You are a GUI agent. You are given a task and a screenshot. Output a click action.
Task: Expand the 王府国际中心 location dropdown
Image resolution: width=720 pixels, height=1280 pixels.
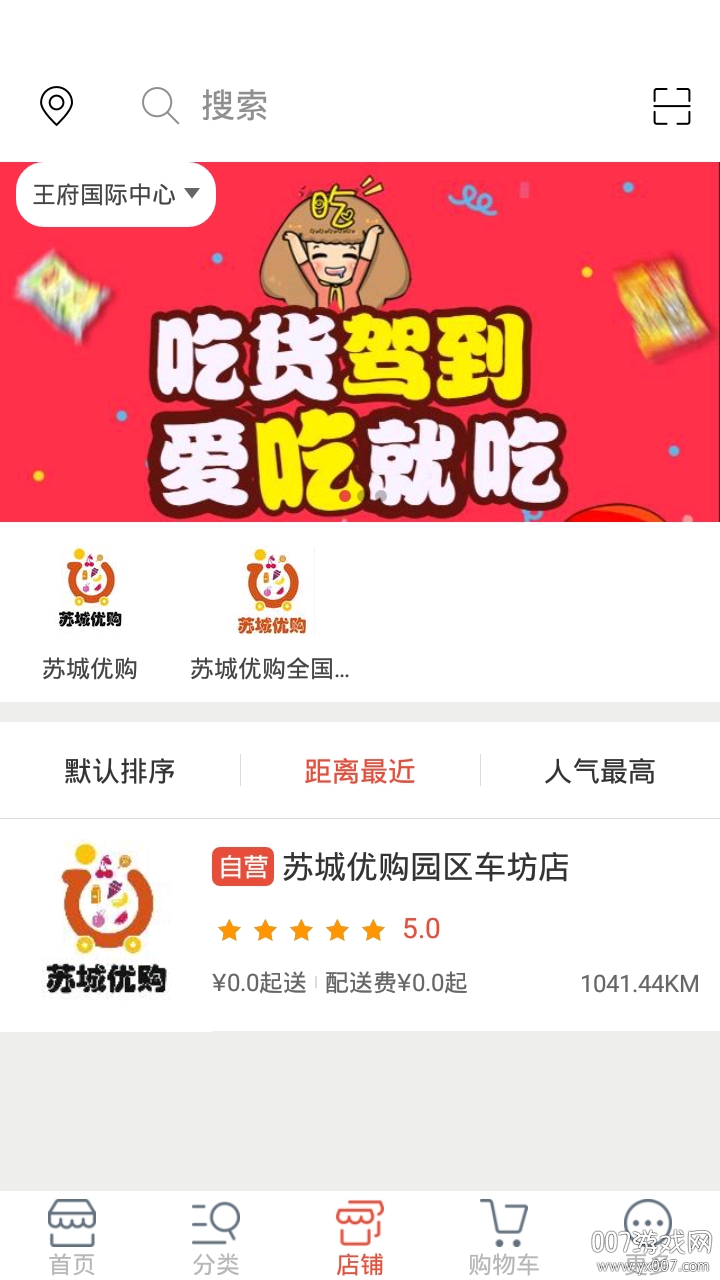tap(116, 195)
